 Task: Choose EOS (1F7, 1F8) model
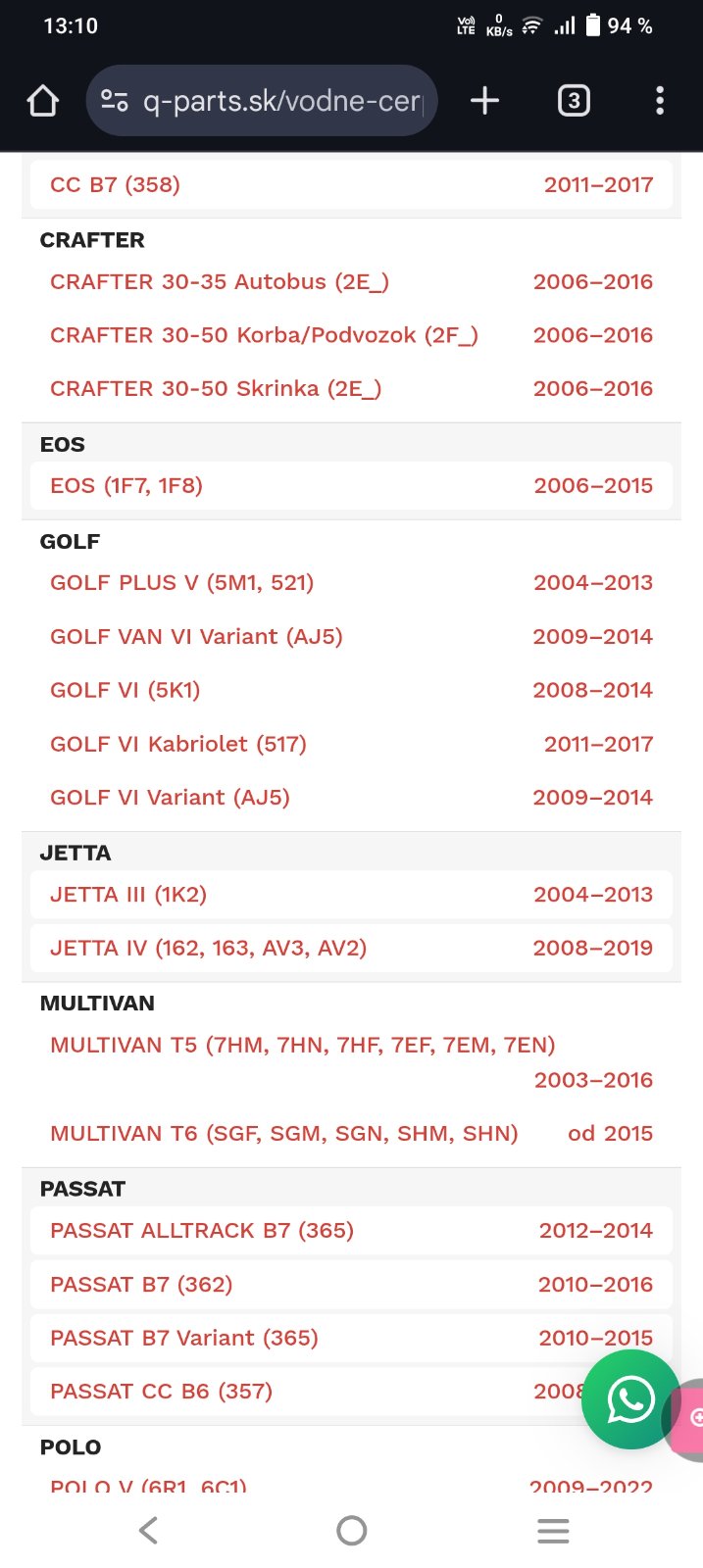[126, 486]
